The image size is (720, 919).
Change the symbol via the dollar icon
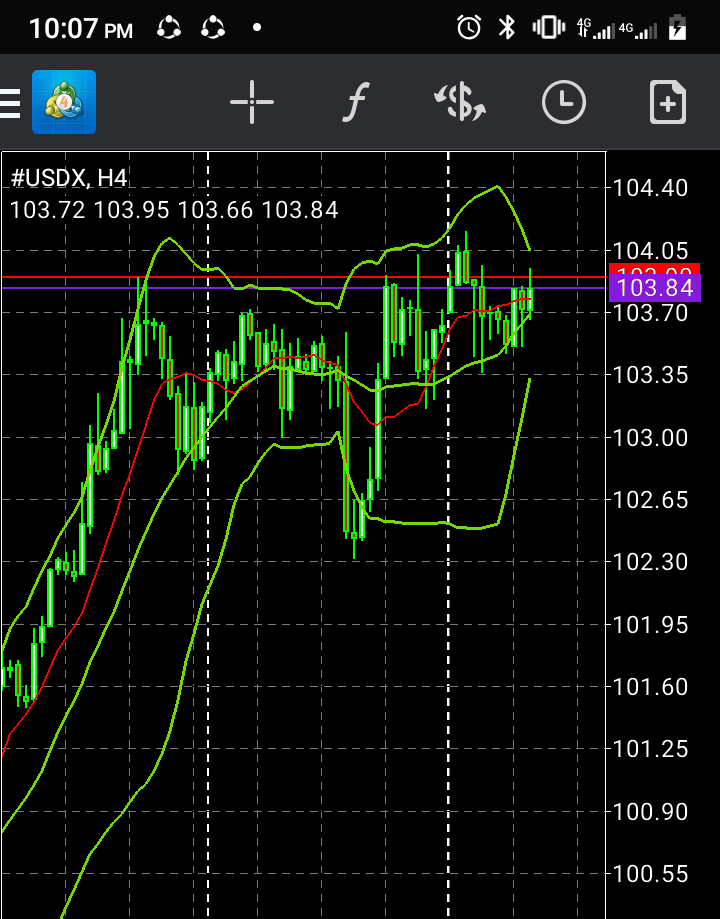(x=459, y=102)
